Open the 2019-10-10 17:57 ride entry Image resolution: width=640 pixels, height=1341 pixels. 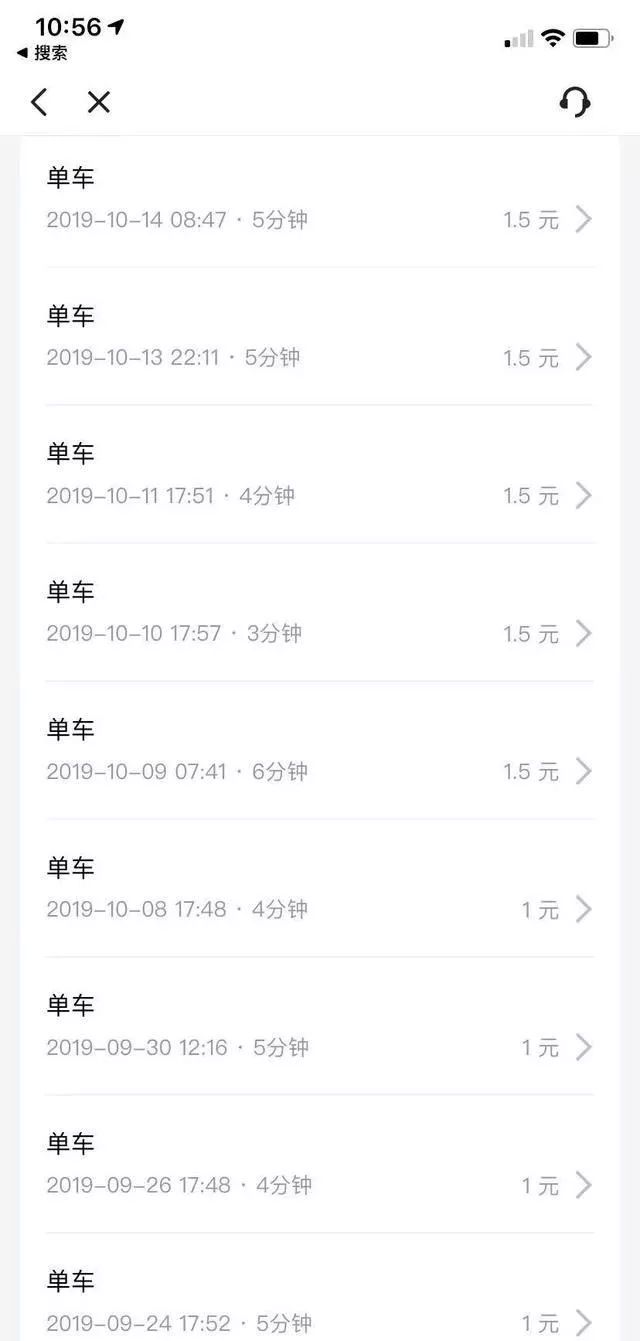(x=320, y=612)
